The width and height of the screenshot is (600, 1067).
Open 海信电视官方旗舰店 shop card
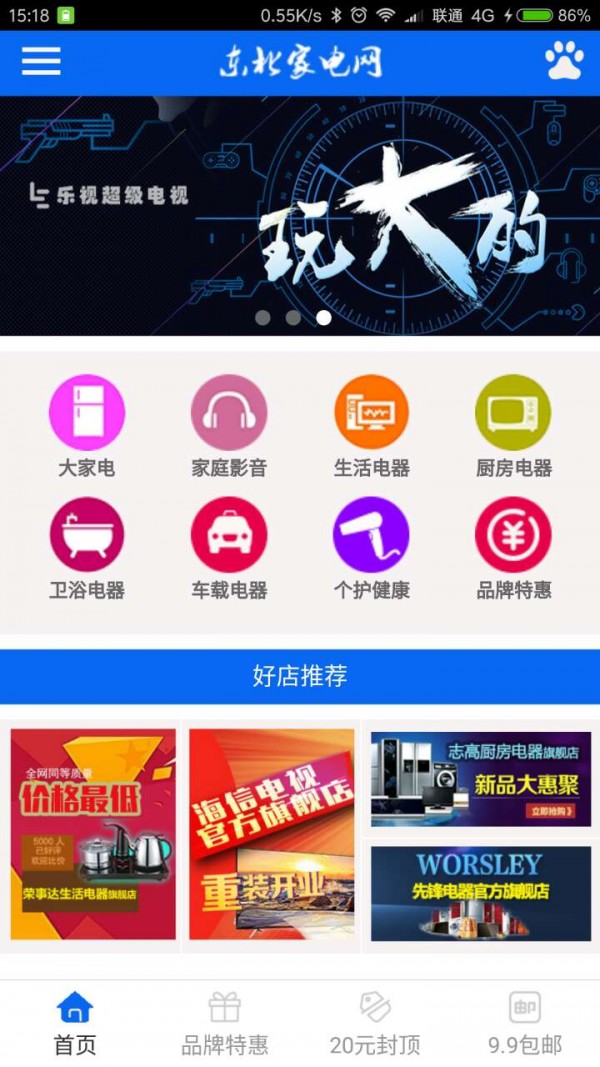271,834
